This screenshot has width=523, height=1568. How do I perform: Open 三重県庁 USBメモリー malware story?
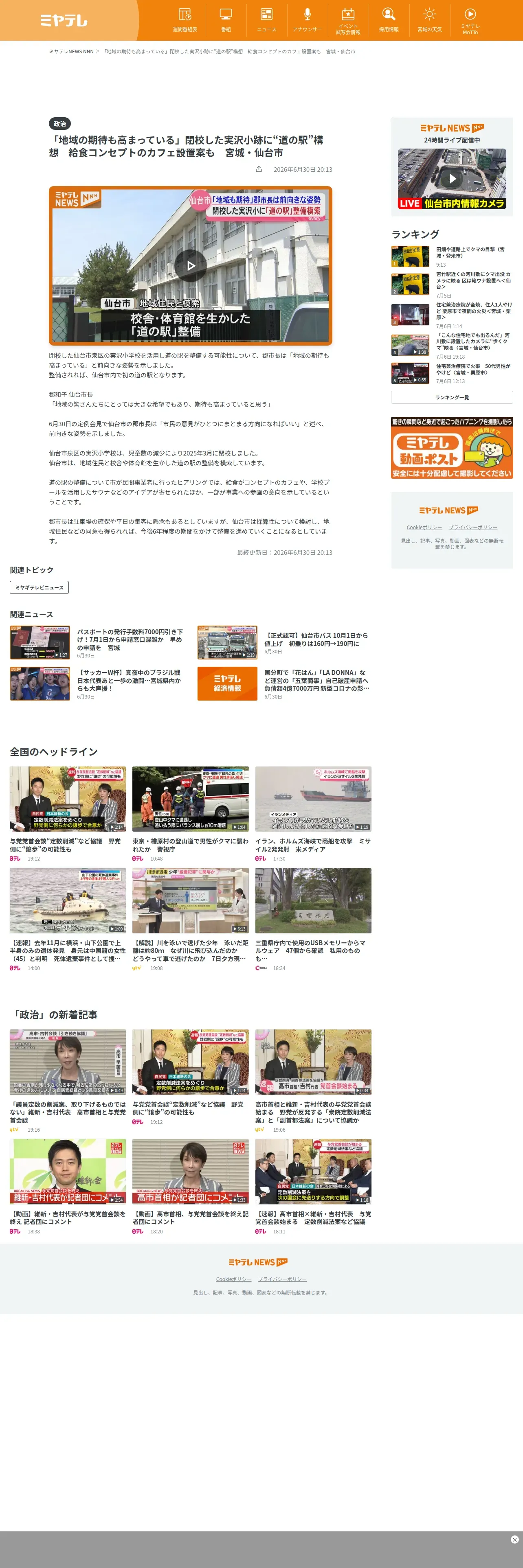tap(313, 919)
